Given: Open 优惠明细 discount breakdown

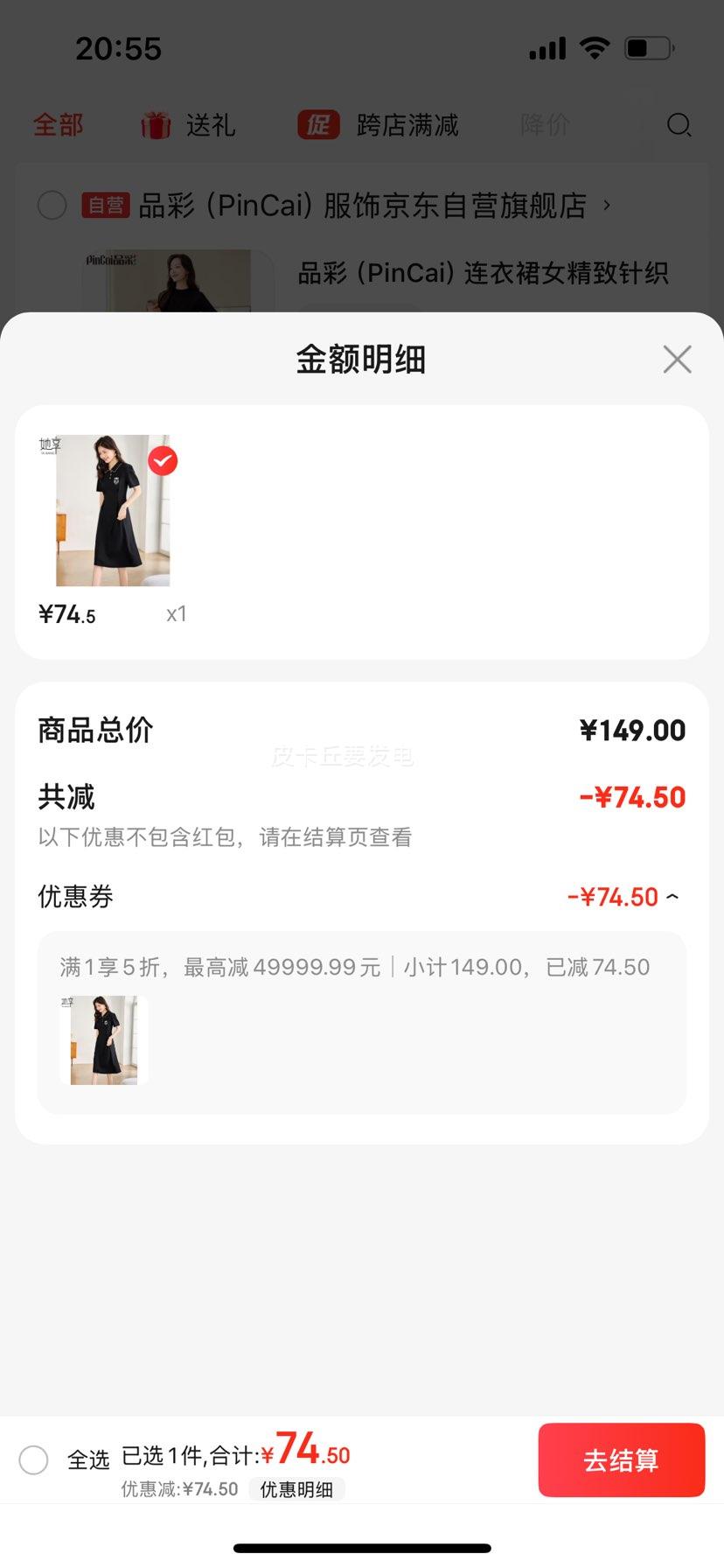Looking at the screenshot, I should tap(296, 1489).
